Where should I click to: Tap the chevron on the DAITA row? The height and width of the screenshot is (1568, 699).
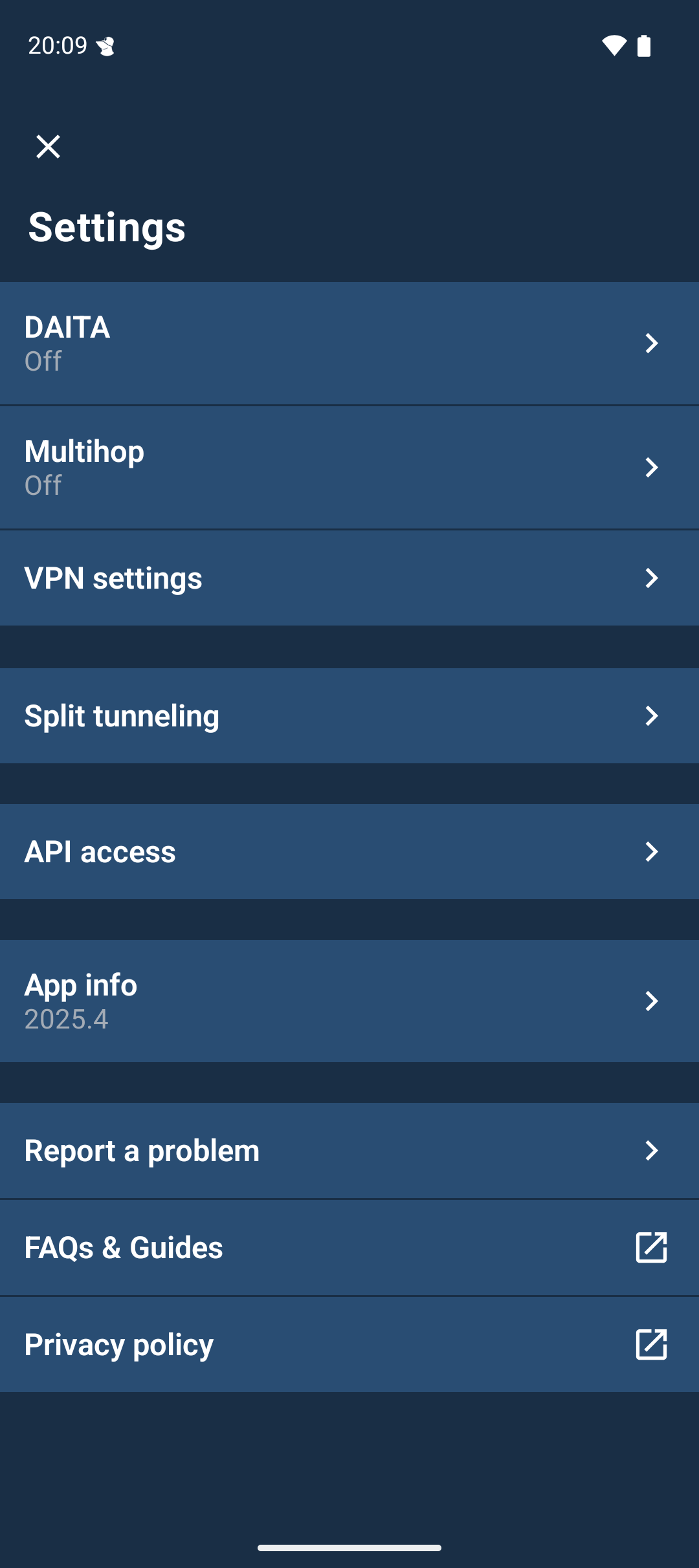(652, 343)
